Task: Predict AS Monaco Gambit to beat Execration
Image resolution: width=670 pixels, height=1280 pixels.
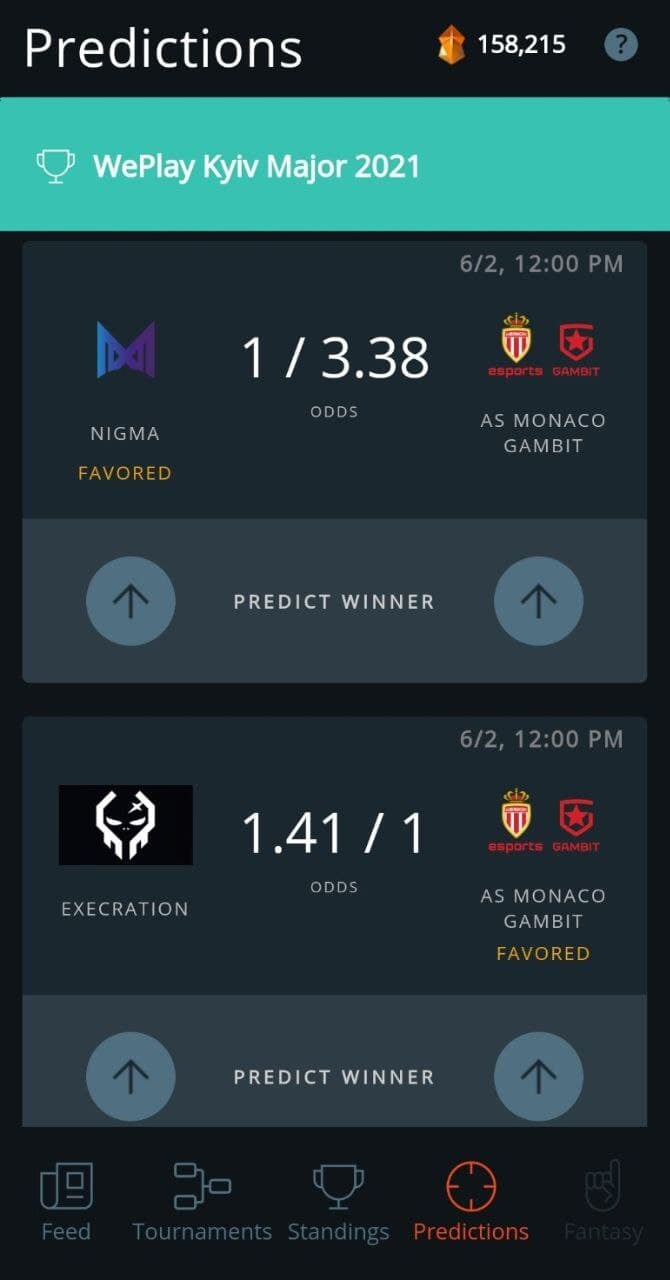Action: point(539,1076)
